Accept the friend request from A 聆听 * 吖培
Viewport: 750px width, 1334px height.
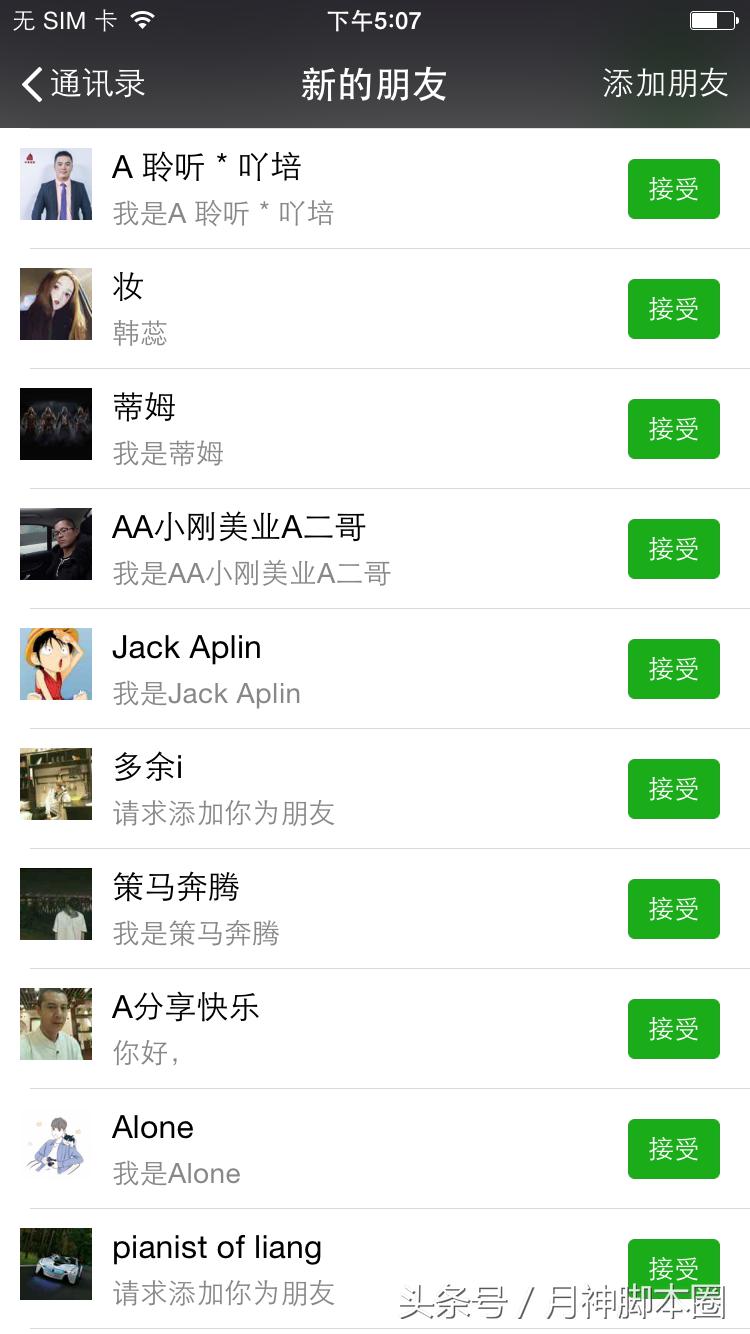coord(673,189)
